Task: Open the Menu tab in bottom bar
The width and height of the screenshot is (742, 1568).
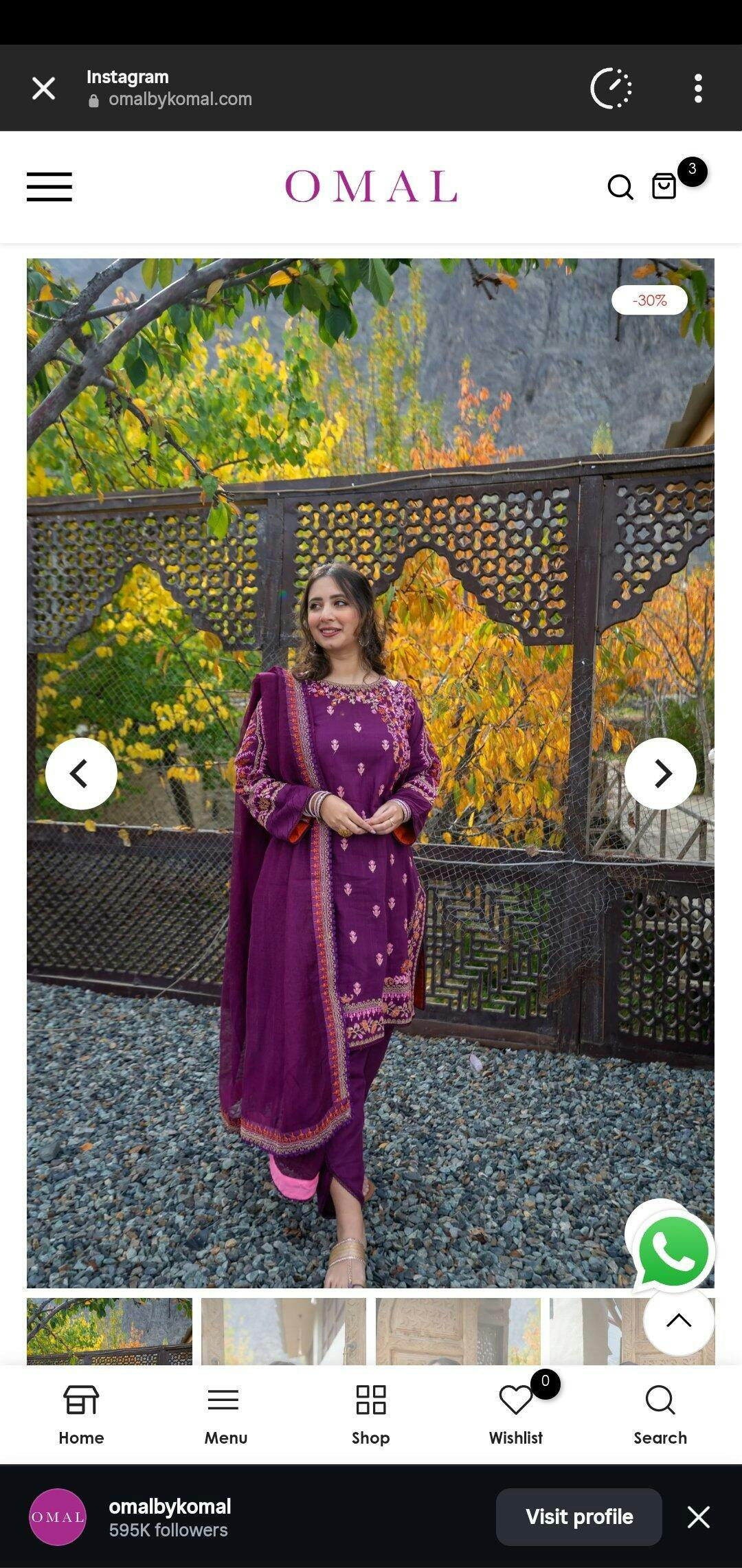Action: pos(225,1415)
